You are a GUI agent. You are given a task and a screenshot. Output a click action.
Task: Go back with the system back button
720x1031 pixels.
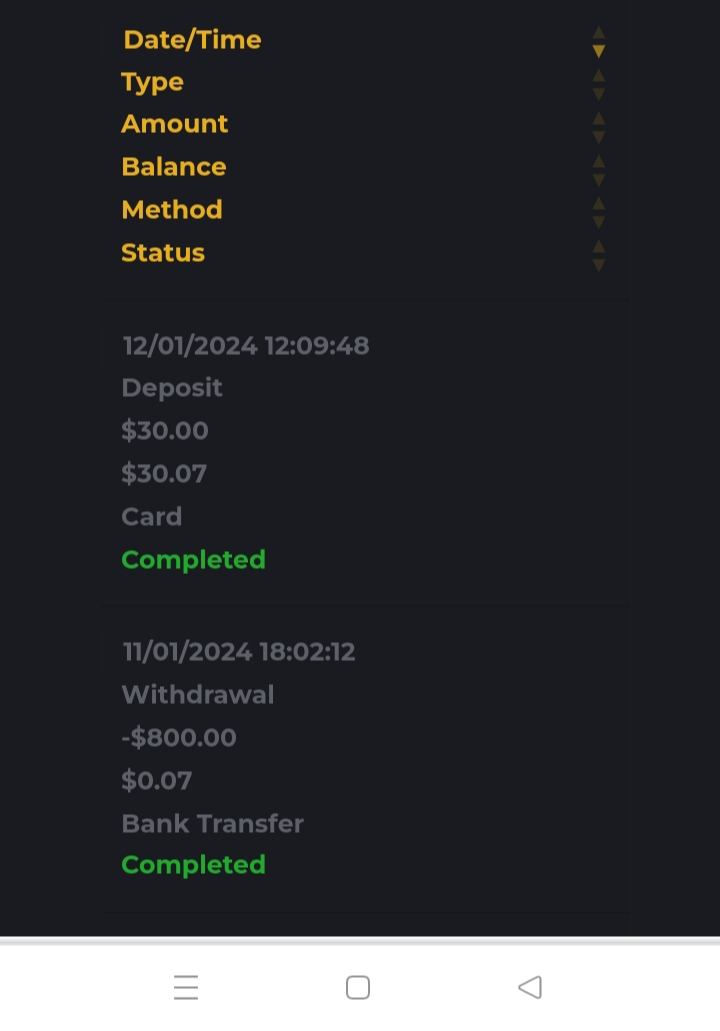tap(530, 987)
